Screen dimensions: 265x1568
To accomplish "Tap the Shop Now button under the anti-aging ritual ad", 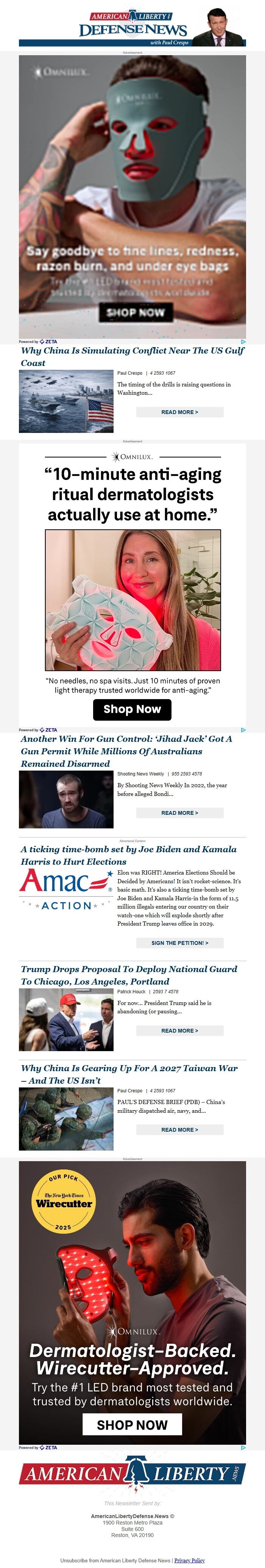I will (x=132, y=709).
